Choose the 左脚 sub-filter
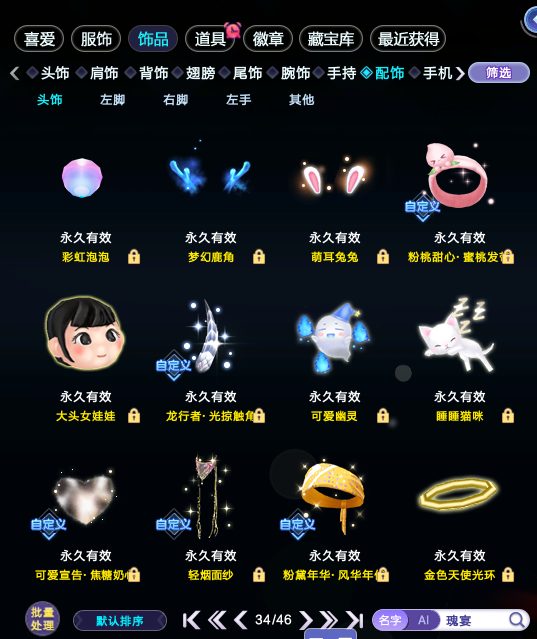The width and height of the screenshot is (537, 639). pos(112,100)
